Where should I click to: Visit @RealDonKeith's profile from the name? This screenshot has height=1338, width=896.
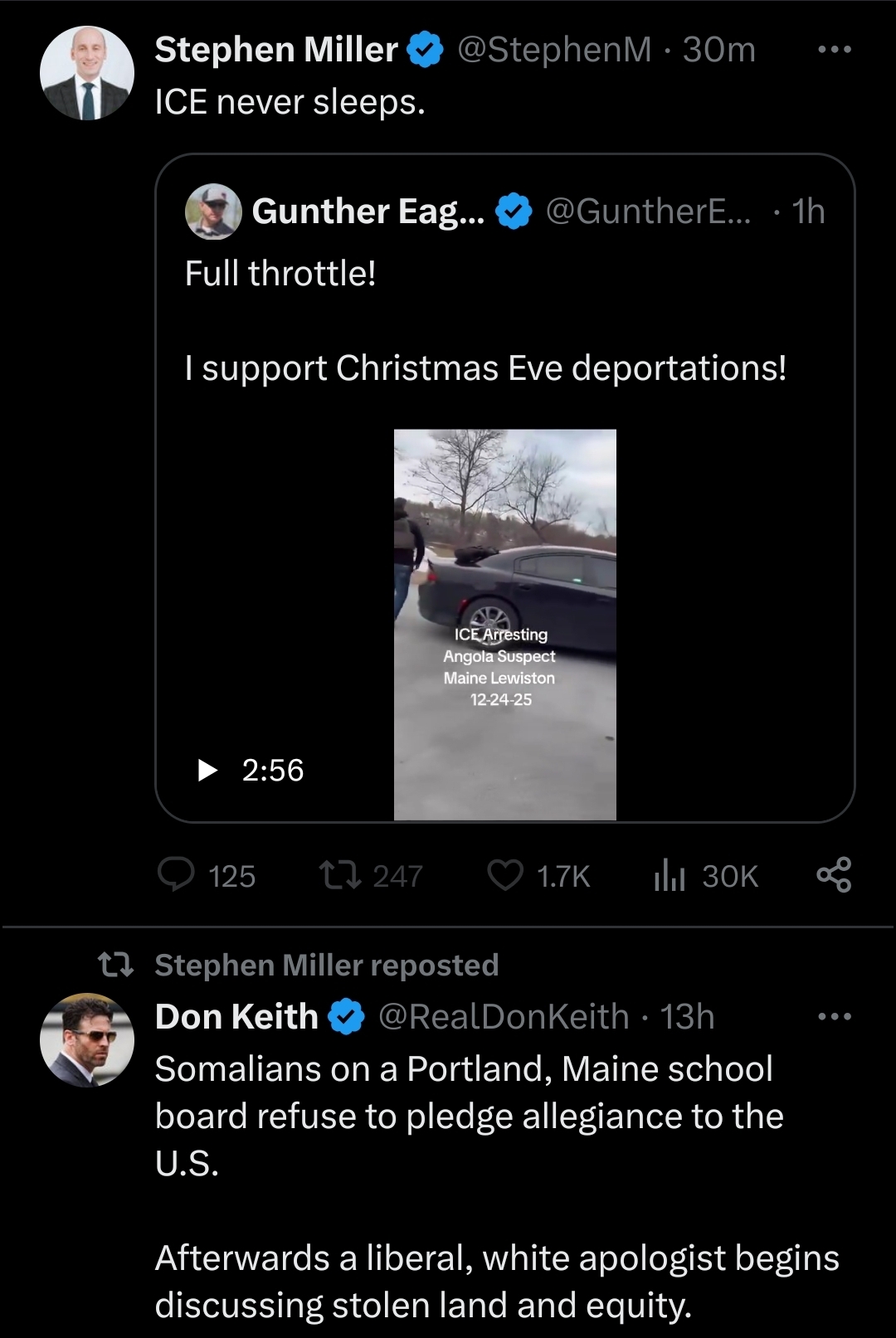pos(237,1016)
